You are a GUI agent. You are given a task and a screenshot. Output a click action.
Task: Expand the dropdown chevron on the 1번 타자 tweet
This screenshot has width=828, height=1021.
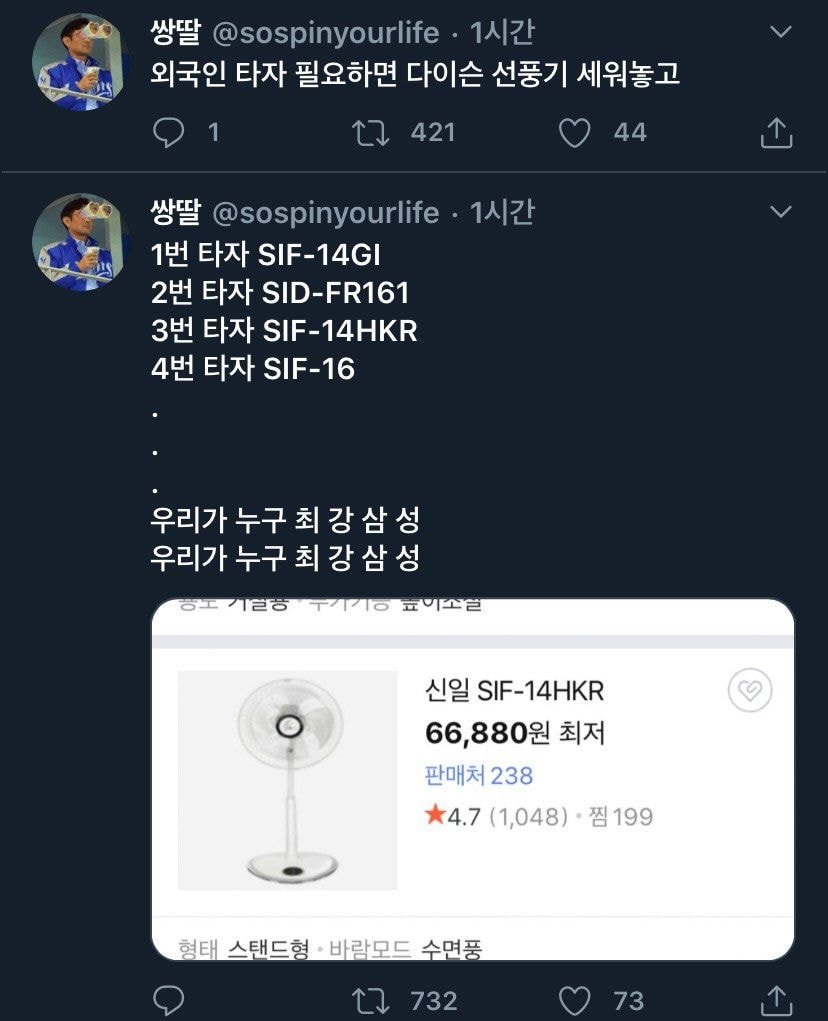(780, 212)
